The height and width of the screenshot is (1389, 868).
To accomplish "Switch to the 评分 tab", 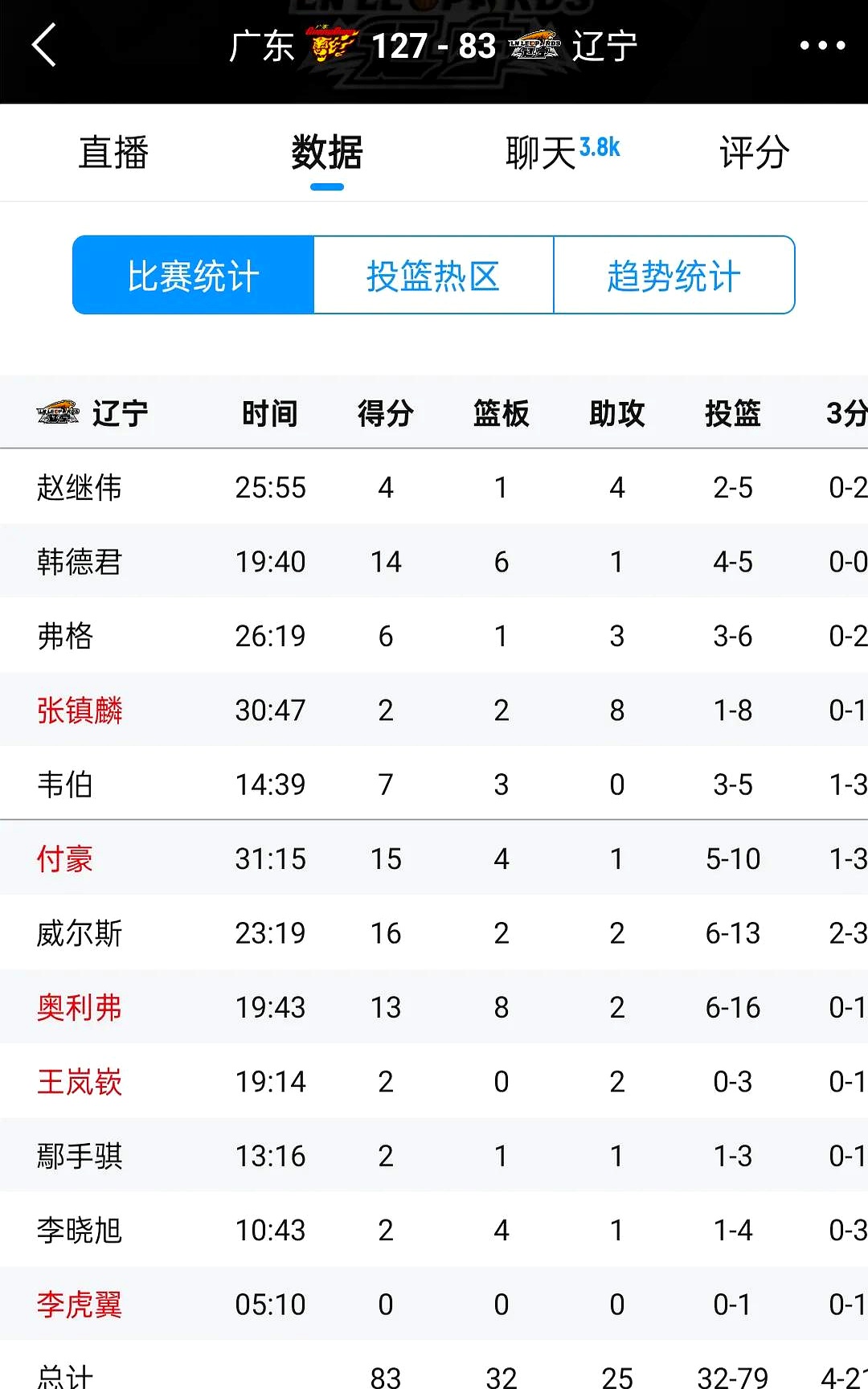I will 754,153.
